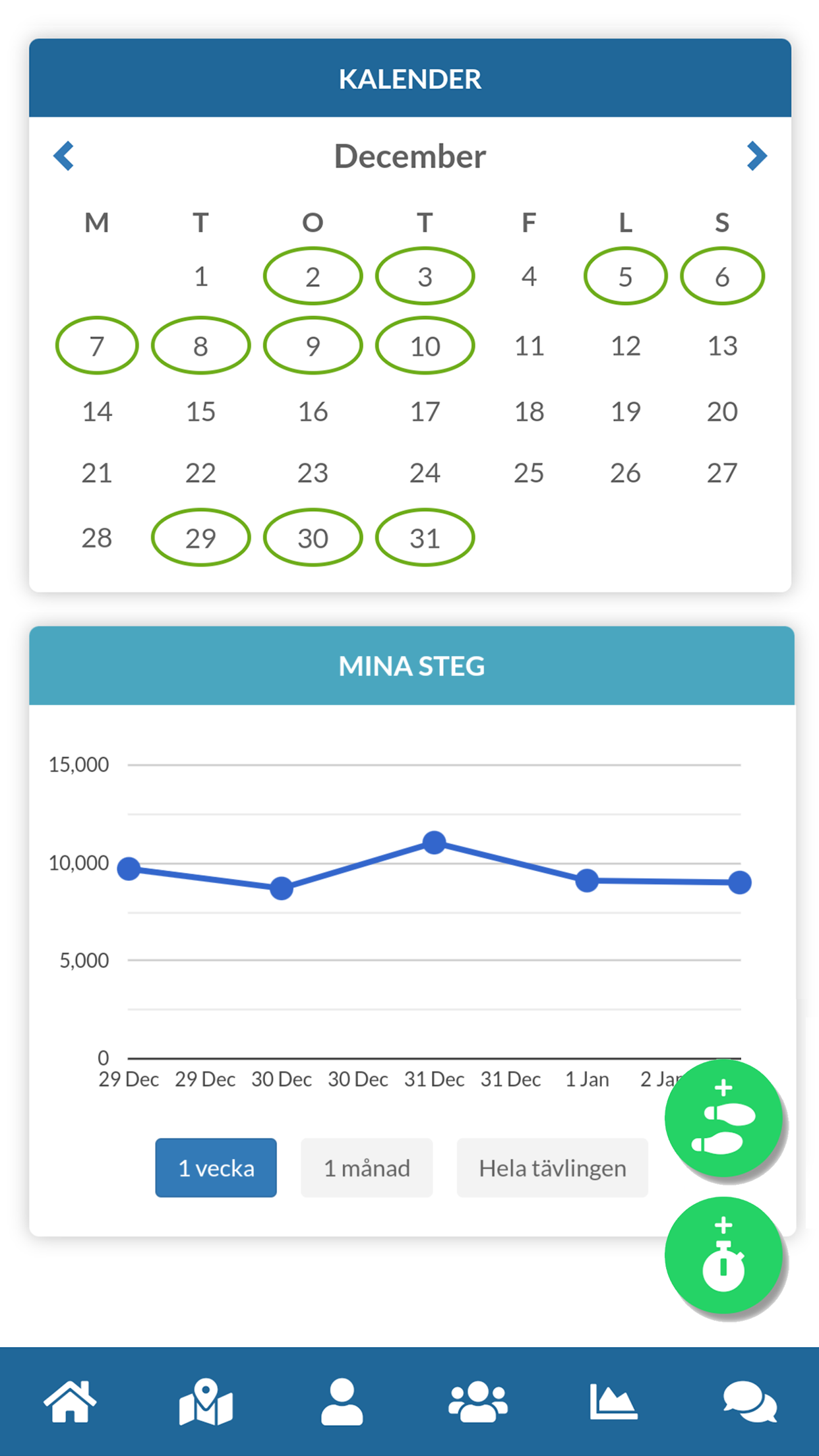Image resolution: width=819 pixels, height=1456 pixels.
Task: Click the MINA STEG header
Action: 409,666
